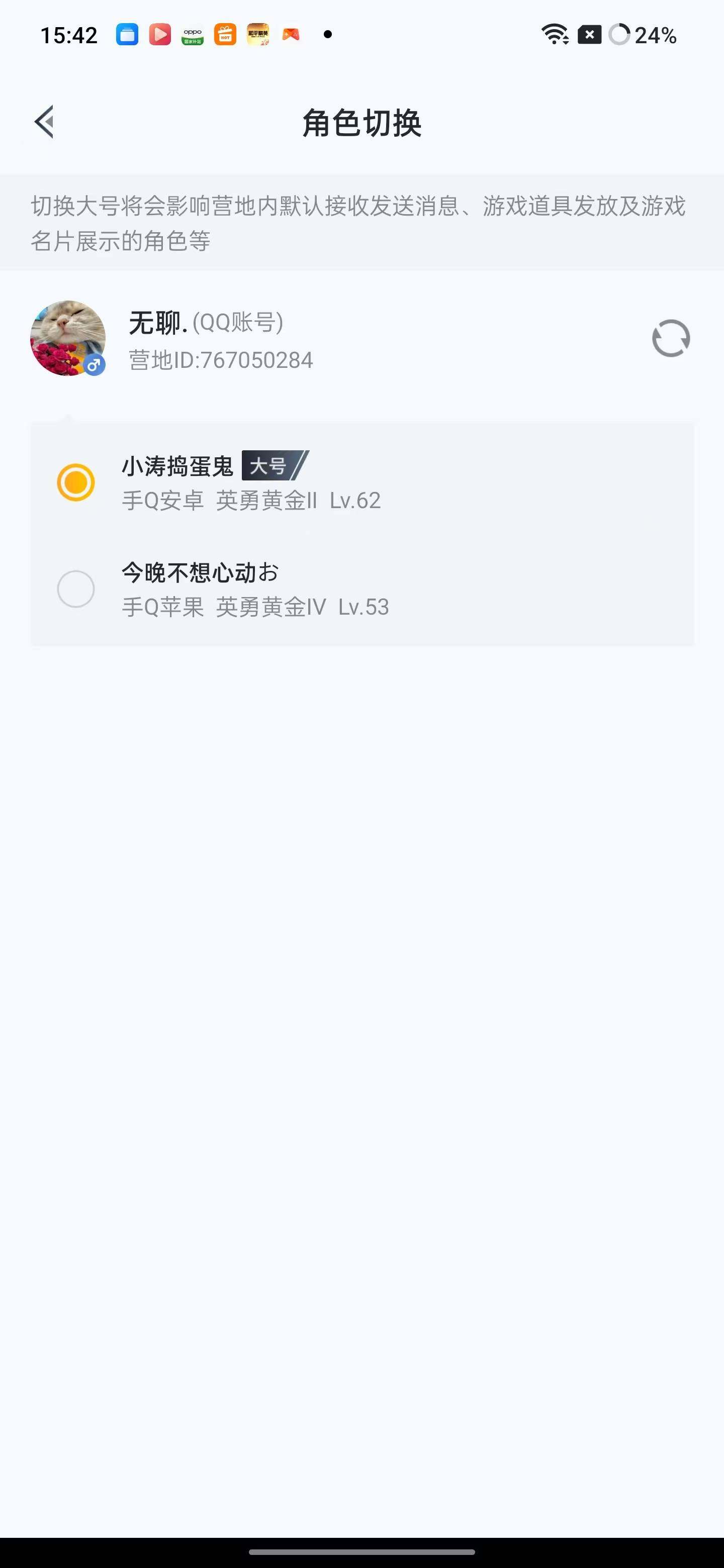The height and width of the screenshot is (1568, 724).
Task: Tap the clock showing 15:42
Action: [x=69, y=35]
